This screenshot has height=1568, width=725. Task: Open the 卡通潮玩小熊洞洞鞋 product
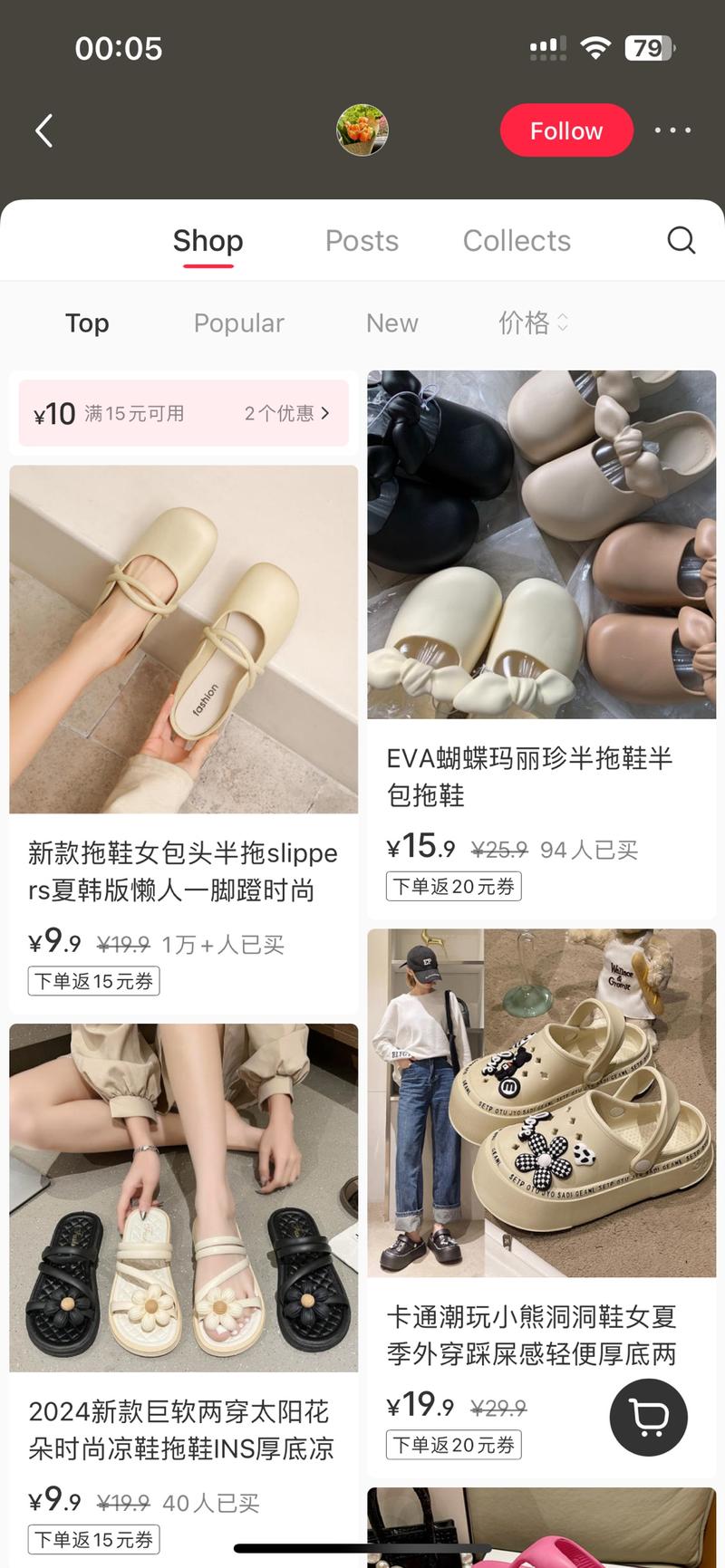click(x=541, y=1102)
